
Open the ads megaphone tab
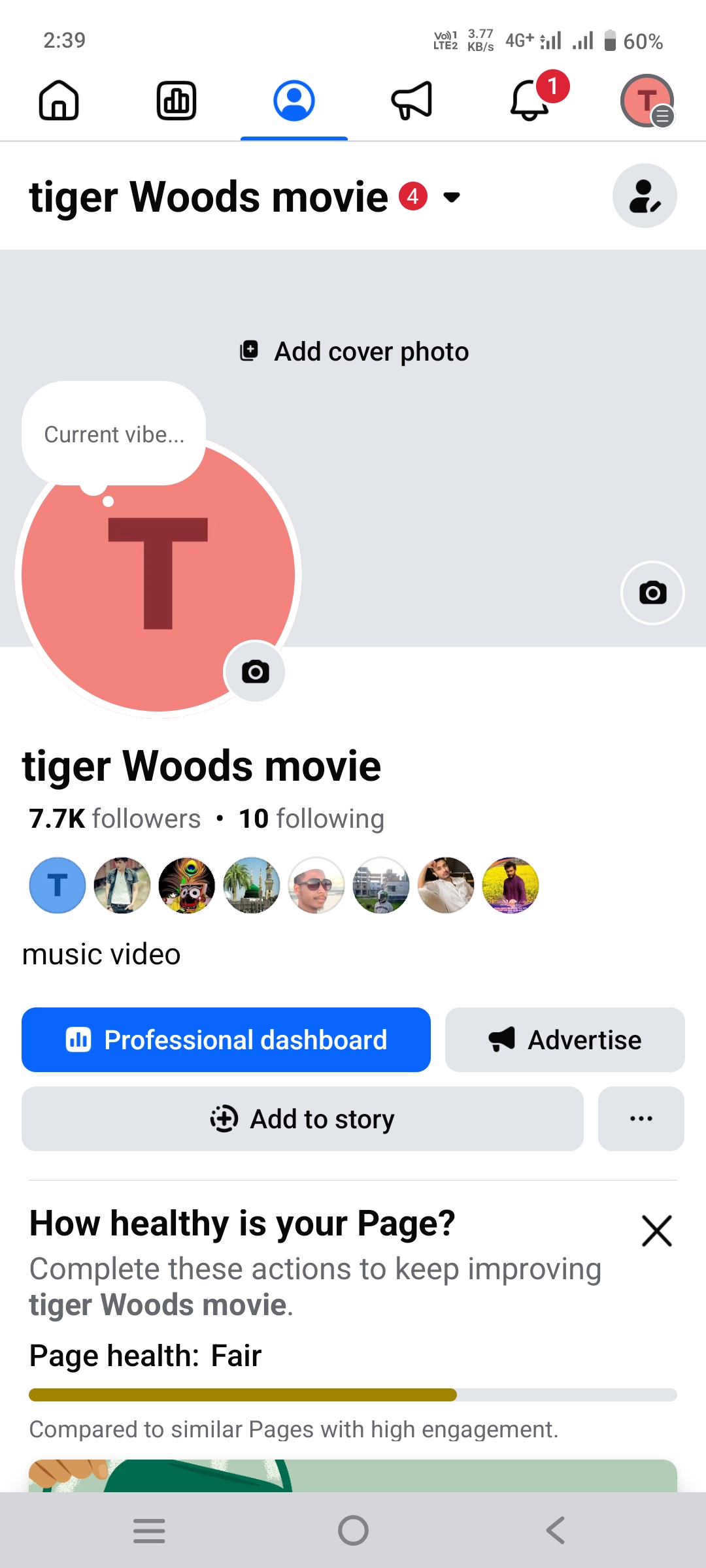[x=412, y=101]
